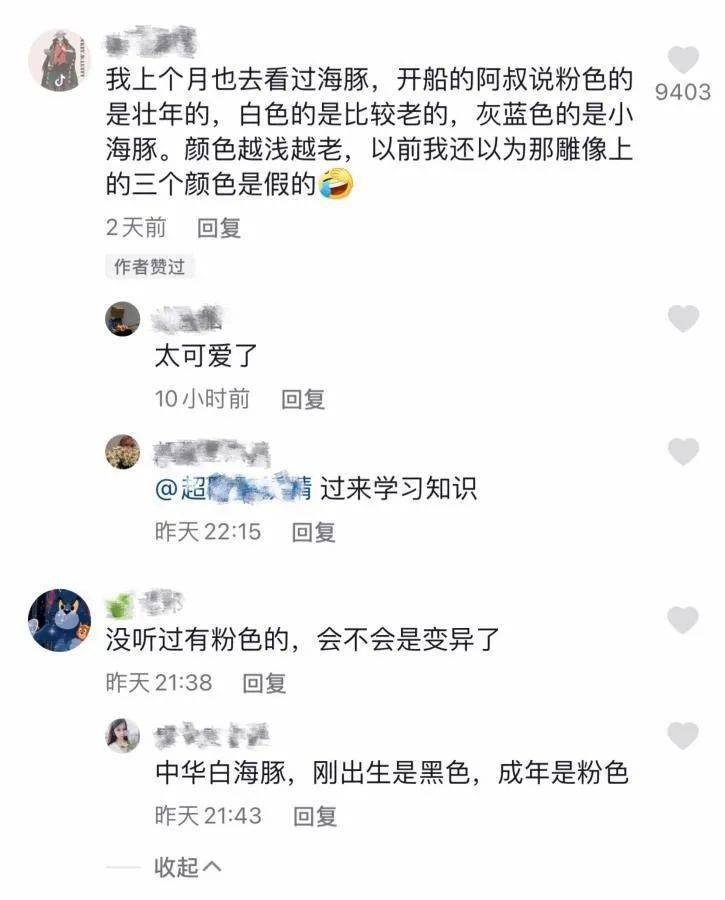Like the 过来学习知识 reply

click(x=683, y=452)
